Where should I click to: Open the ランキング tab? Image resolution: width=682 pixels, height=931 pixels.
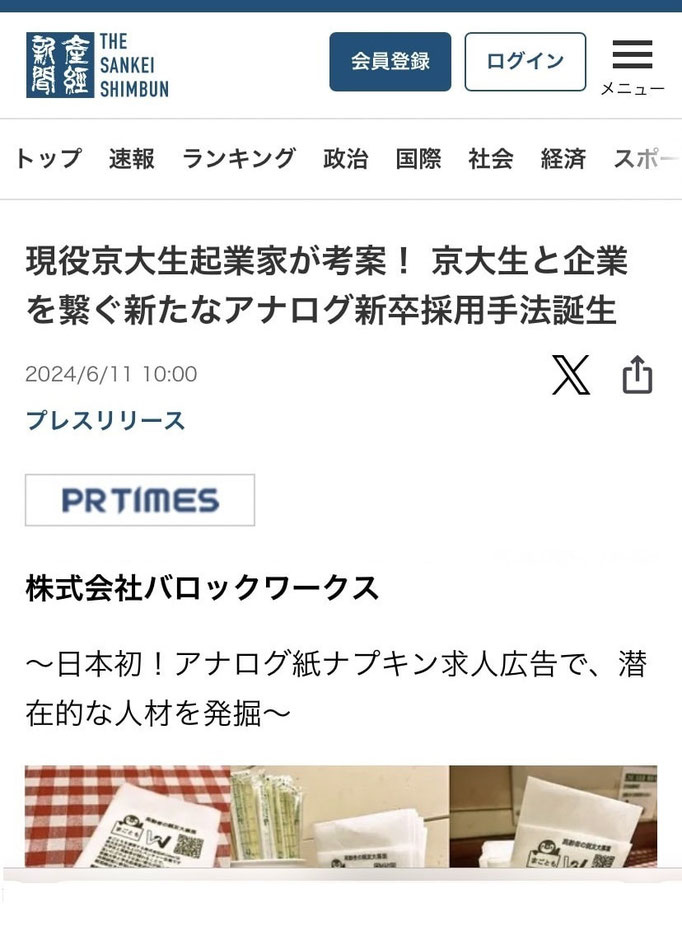click(239, 159)
